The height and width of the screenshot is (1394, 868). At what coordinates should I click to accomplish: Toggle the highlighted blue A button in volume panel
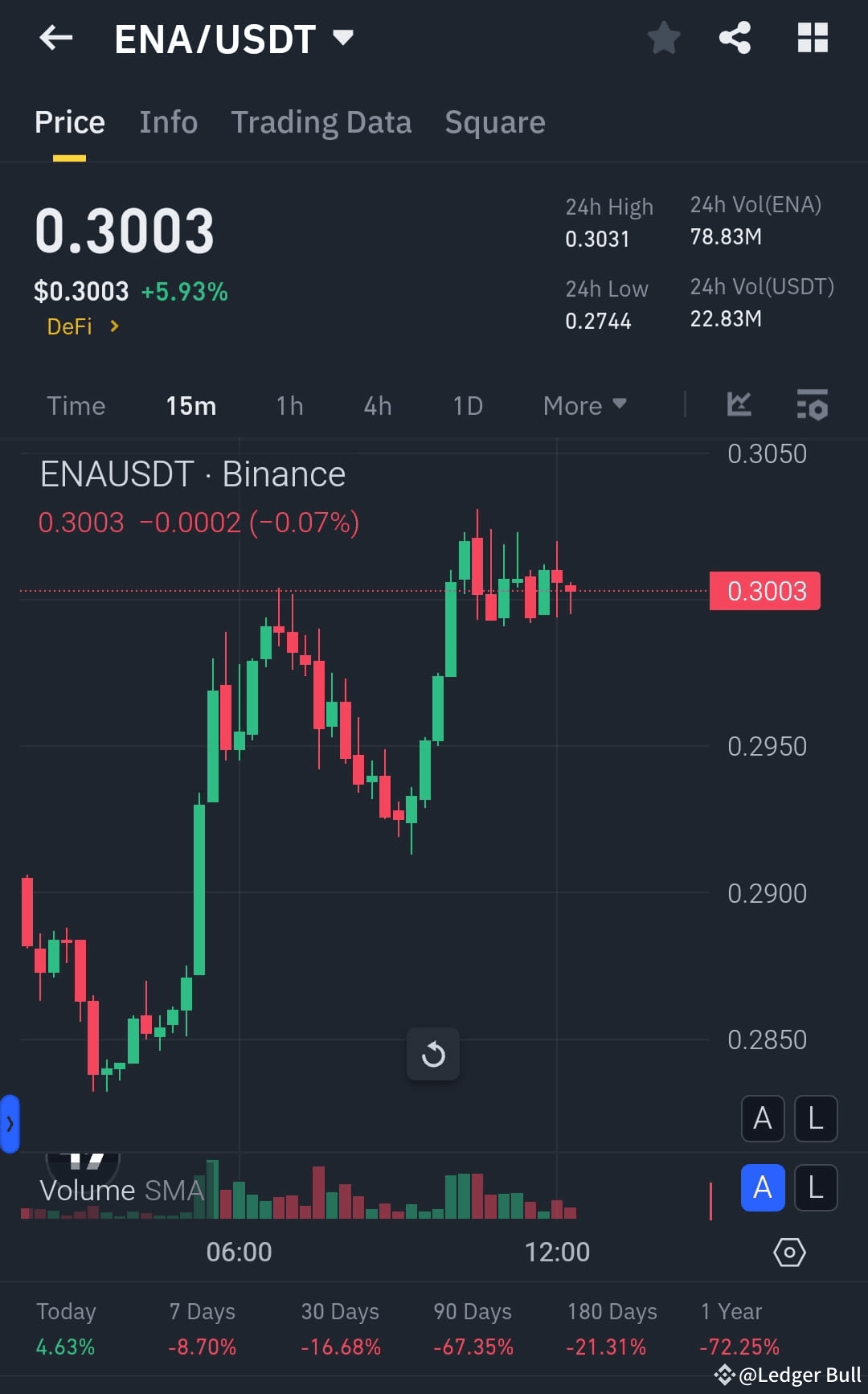(762, 1188)
